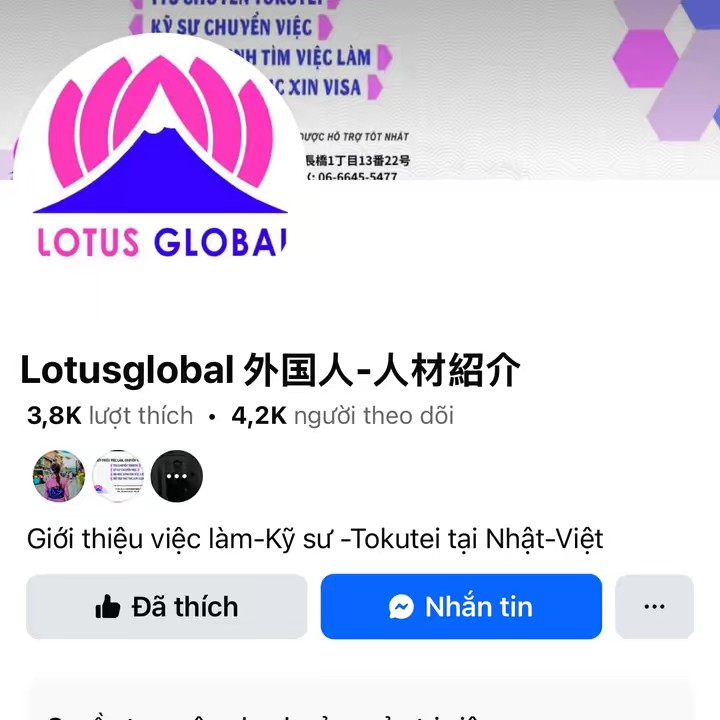
Task: Open the followers list (4,2K người theo dõi)
Action: click(342, 416)
